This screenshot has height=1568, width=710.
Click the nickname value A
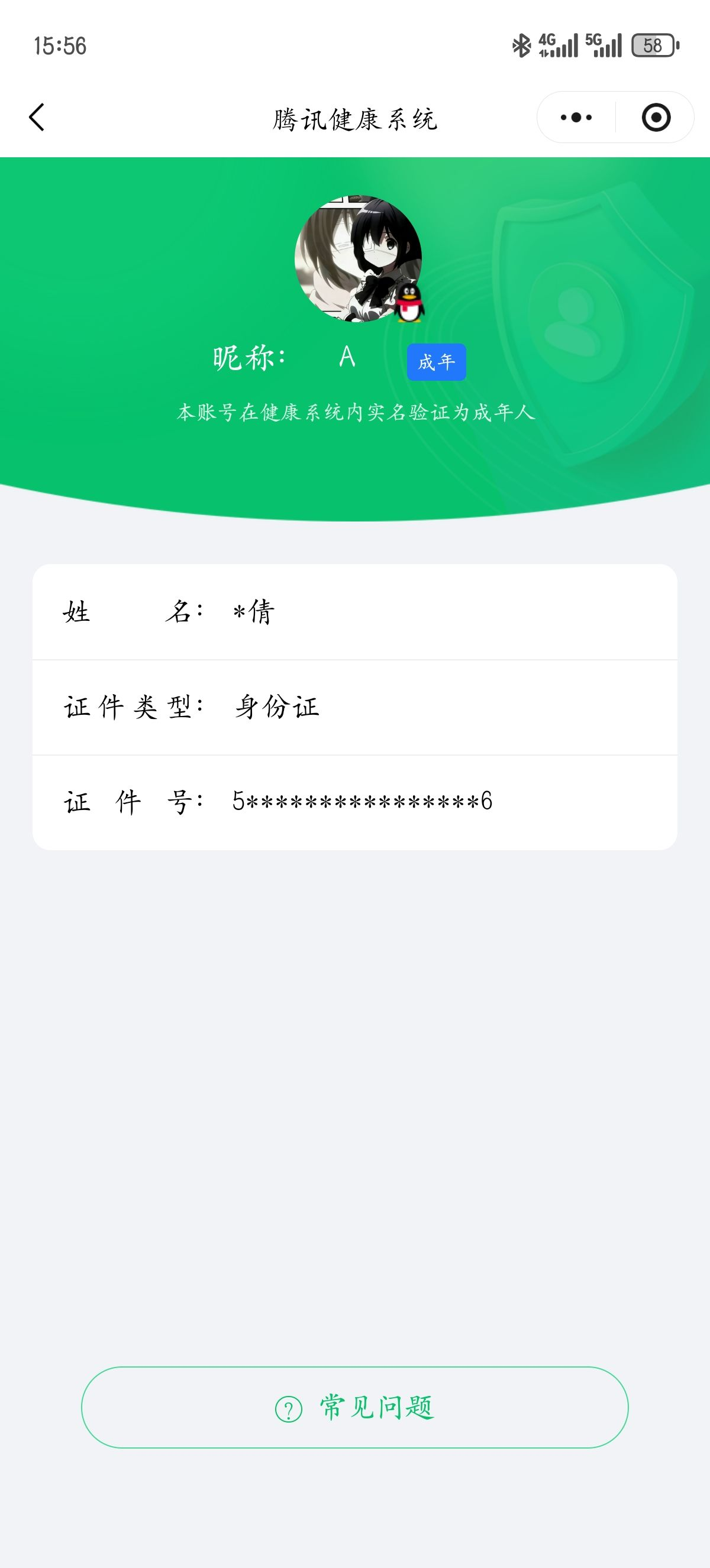click(345, 358)
